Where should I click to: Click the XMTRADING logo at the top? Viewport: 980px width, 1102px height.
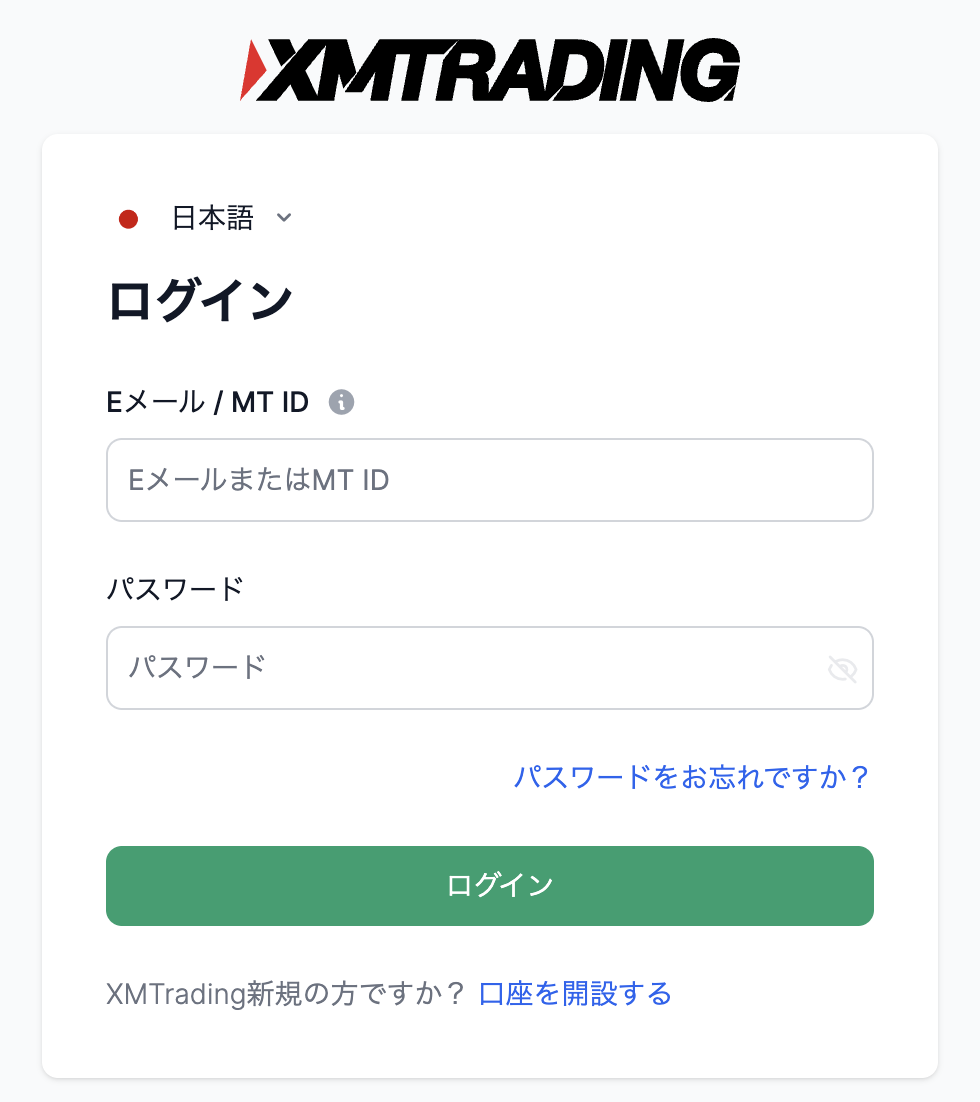click(x=490, y=68)
